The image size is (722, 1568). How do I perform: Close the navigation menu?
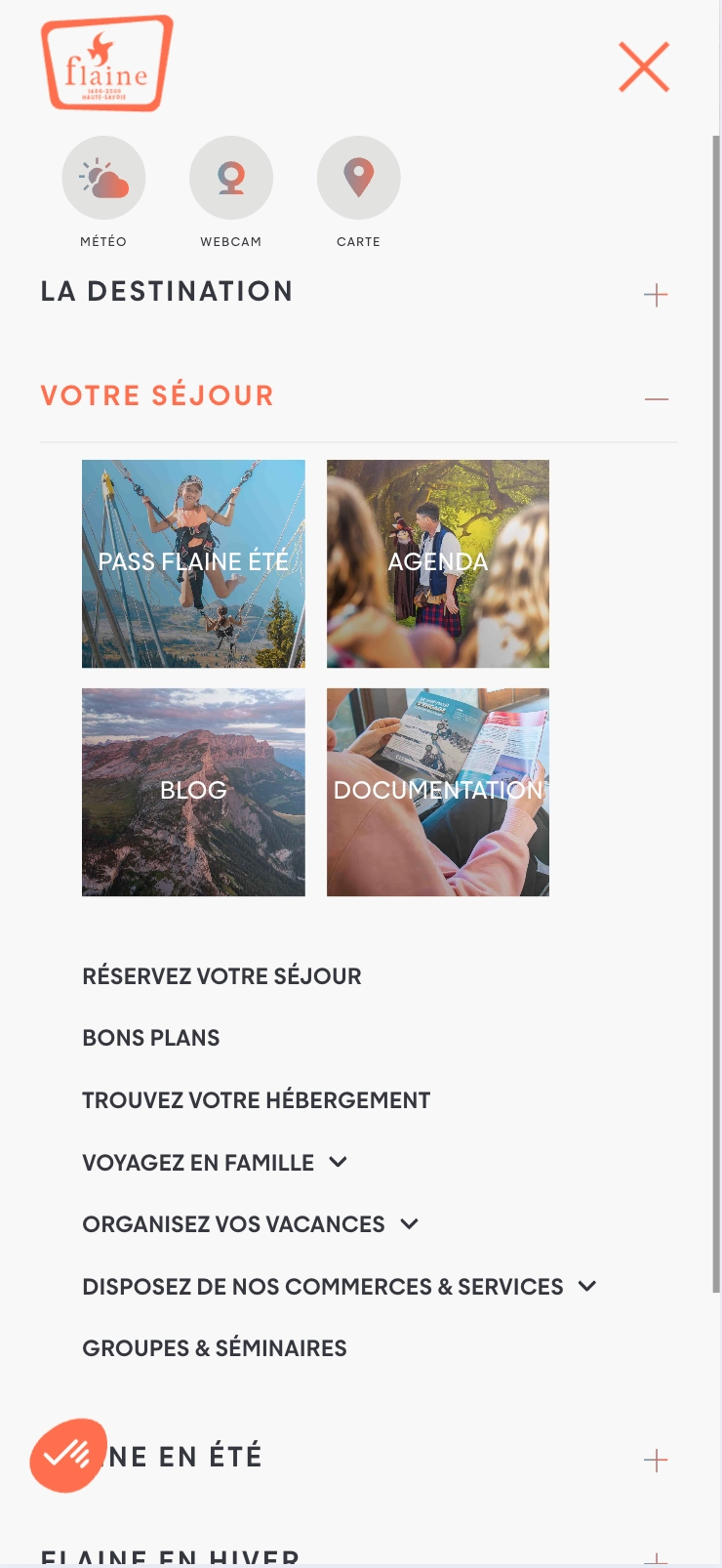coord(644,67)
